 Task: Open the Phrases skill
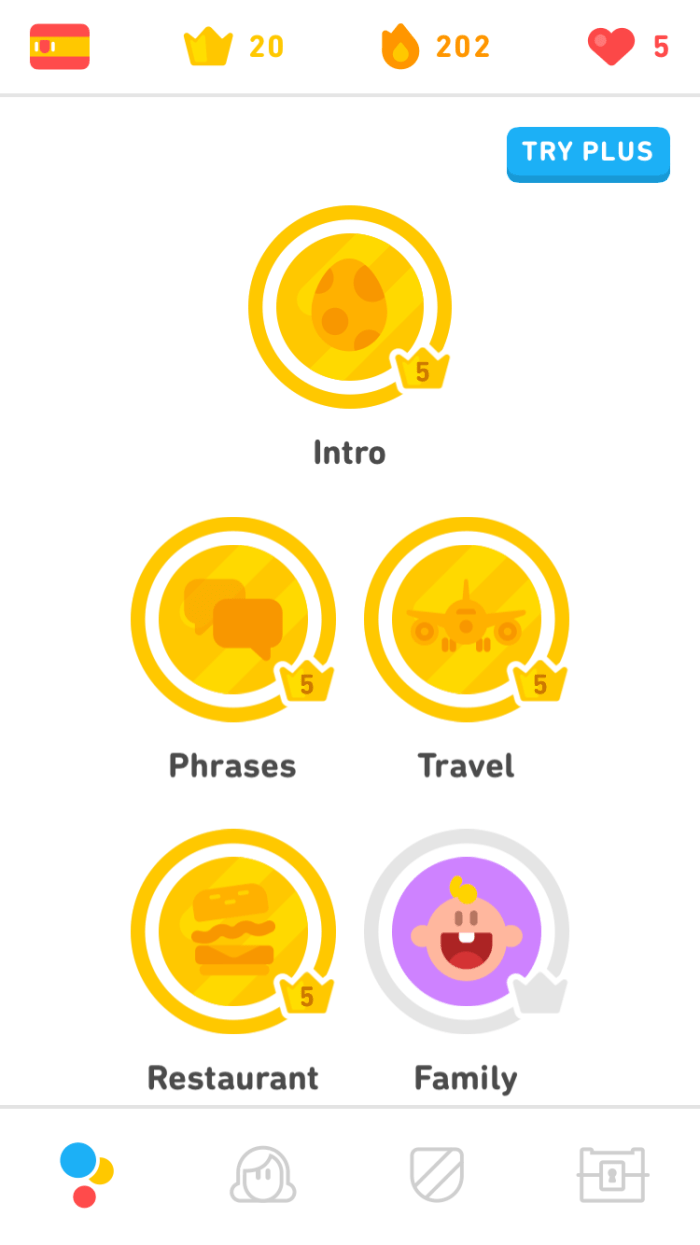click(x=233, y=620)
